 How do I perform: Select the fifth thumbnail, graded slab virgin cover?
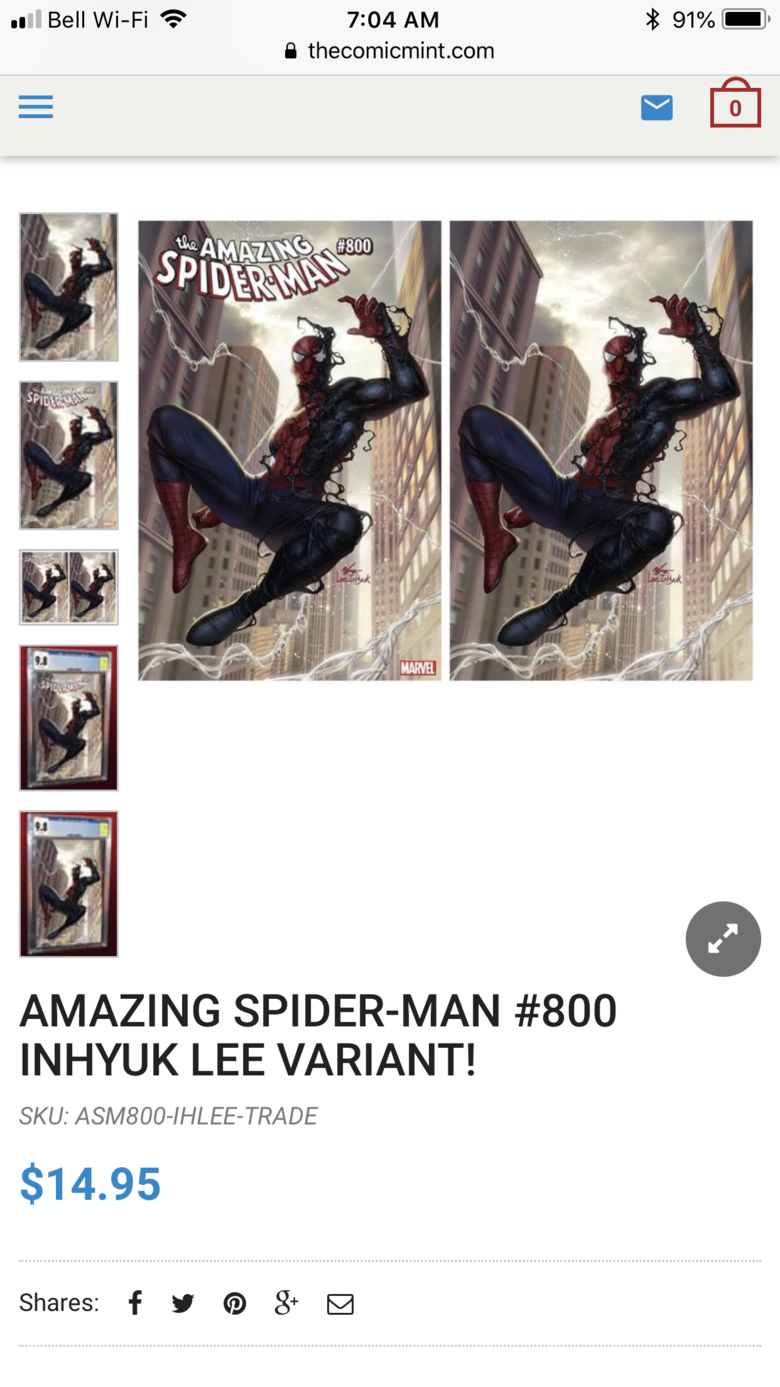point(69,884)
